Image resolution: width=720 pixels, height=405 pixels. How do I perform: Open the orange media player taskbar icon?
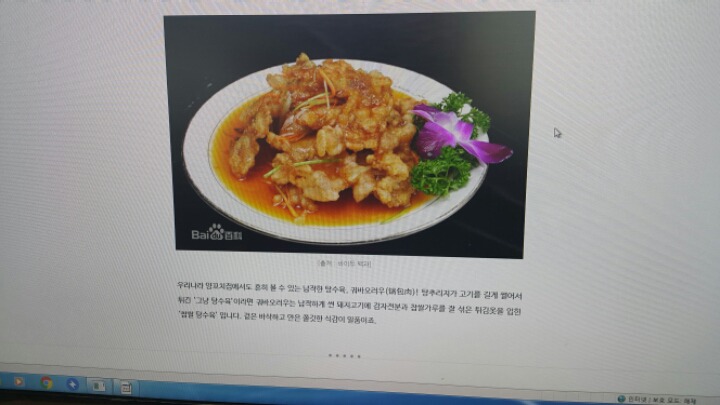(19, 381)
